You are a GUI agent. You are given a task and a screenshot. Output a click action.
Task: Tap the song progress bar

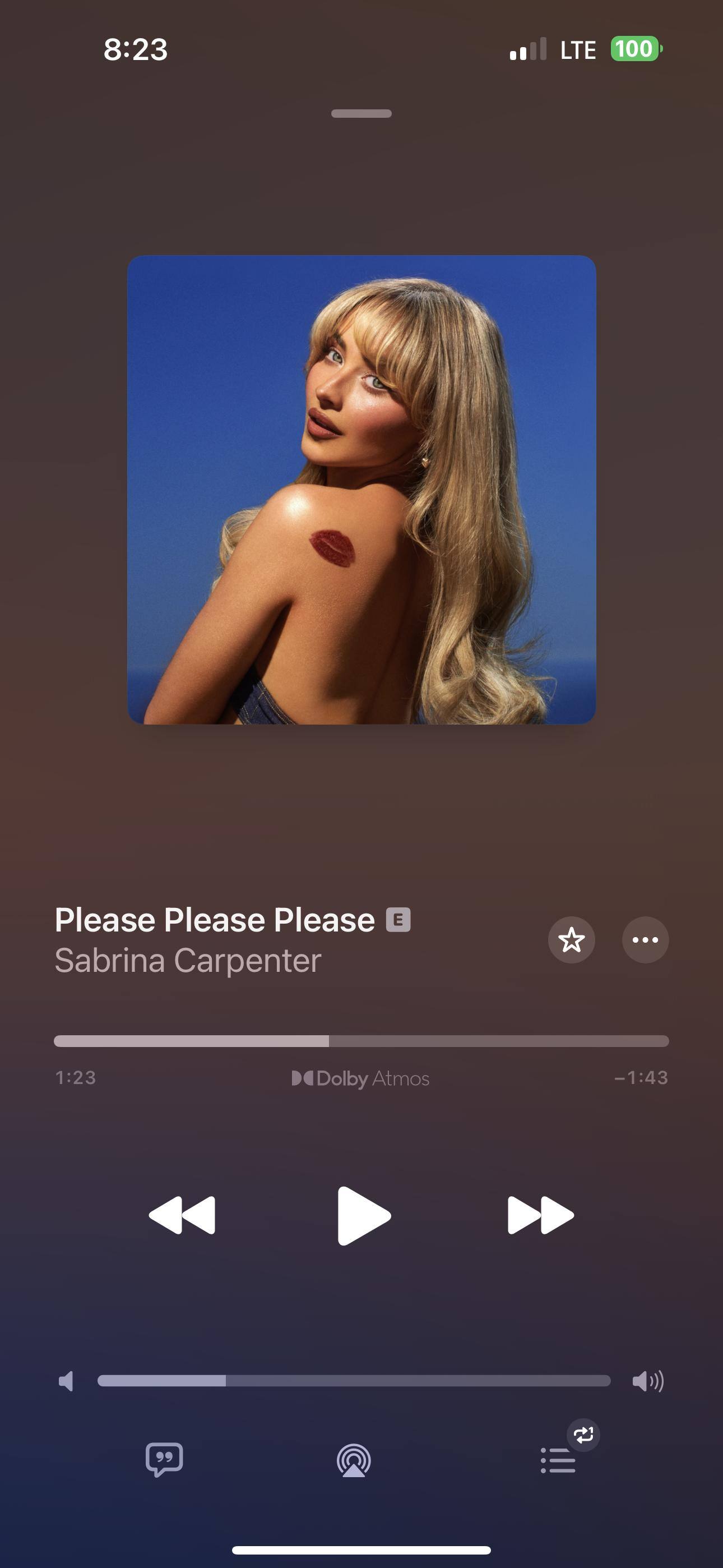(361, 1041)
